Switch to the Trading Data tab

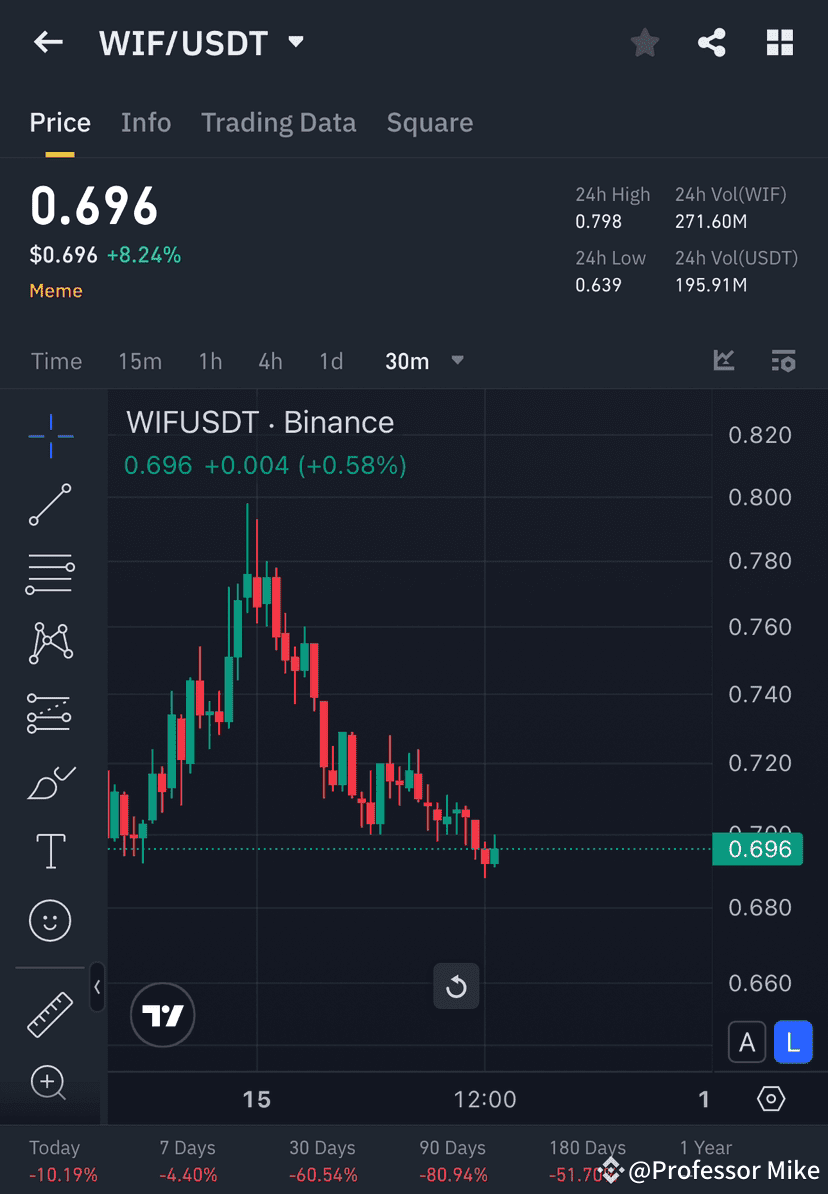pos(279,122)
